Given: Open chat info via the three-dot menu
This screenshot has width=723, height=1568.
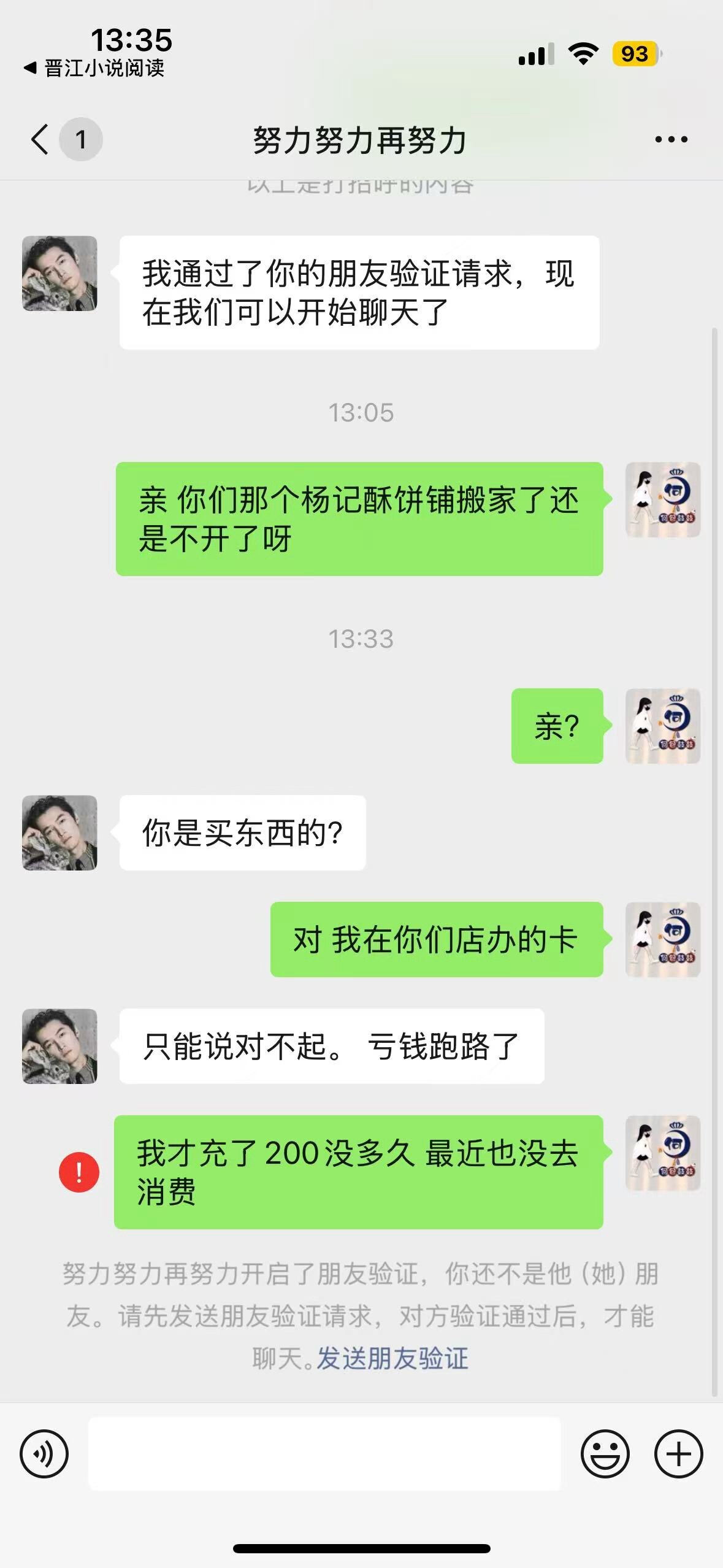Looking at the screenshot, I should pos(671,140).
